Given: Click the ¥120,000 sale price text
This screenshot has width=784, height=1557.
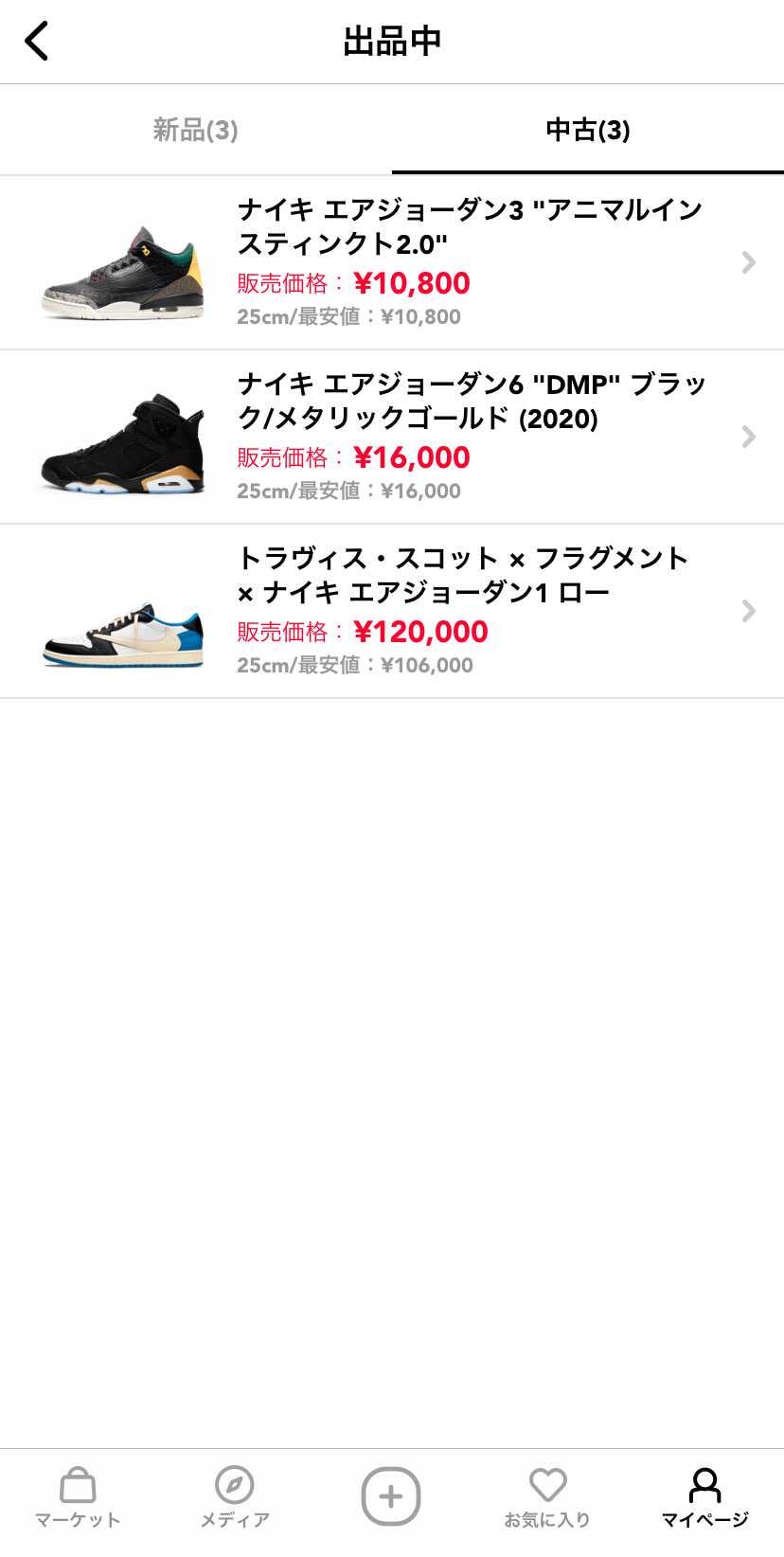Looking at the screenshot, I should pyautogui.click(x=422, y=631).
